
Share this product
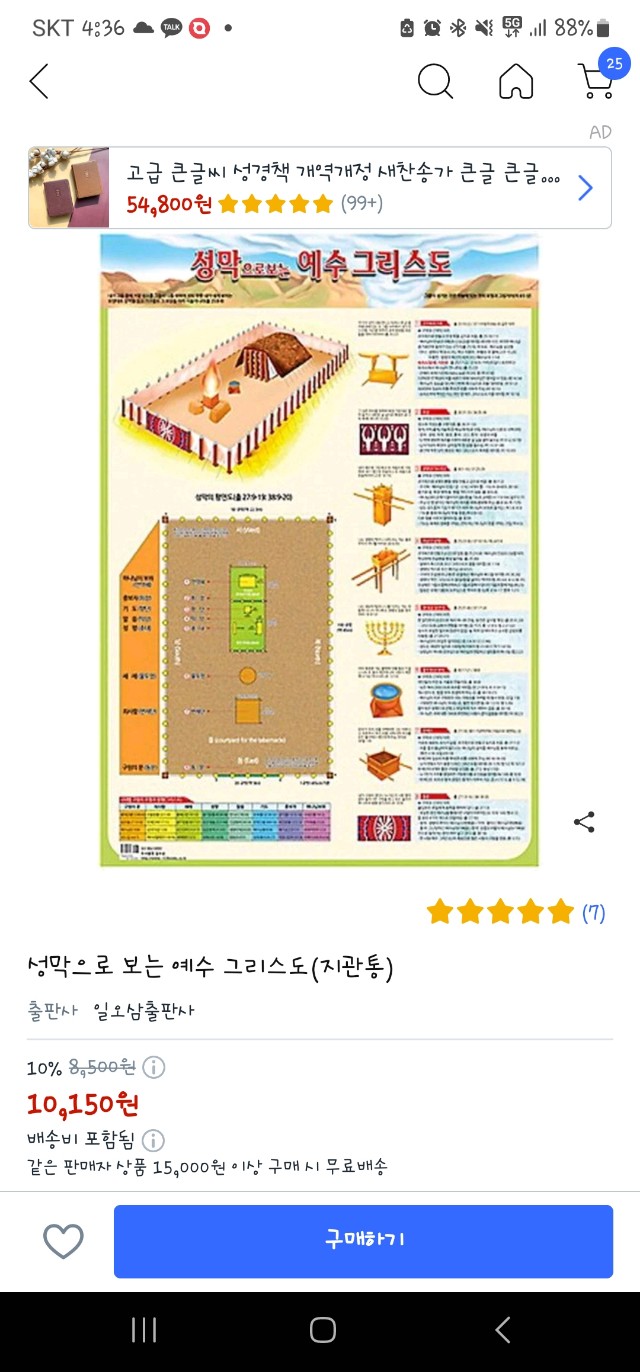585,823
